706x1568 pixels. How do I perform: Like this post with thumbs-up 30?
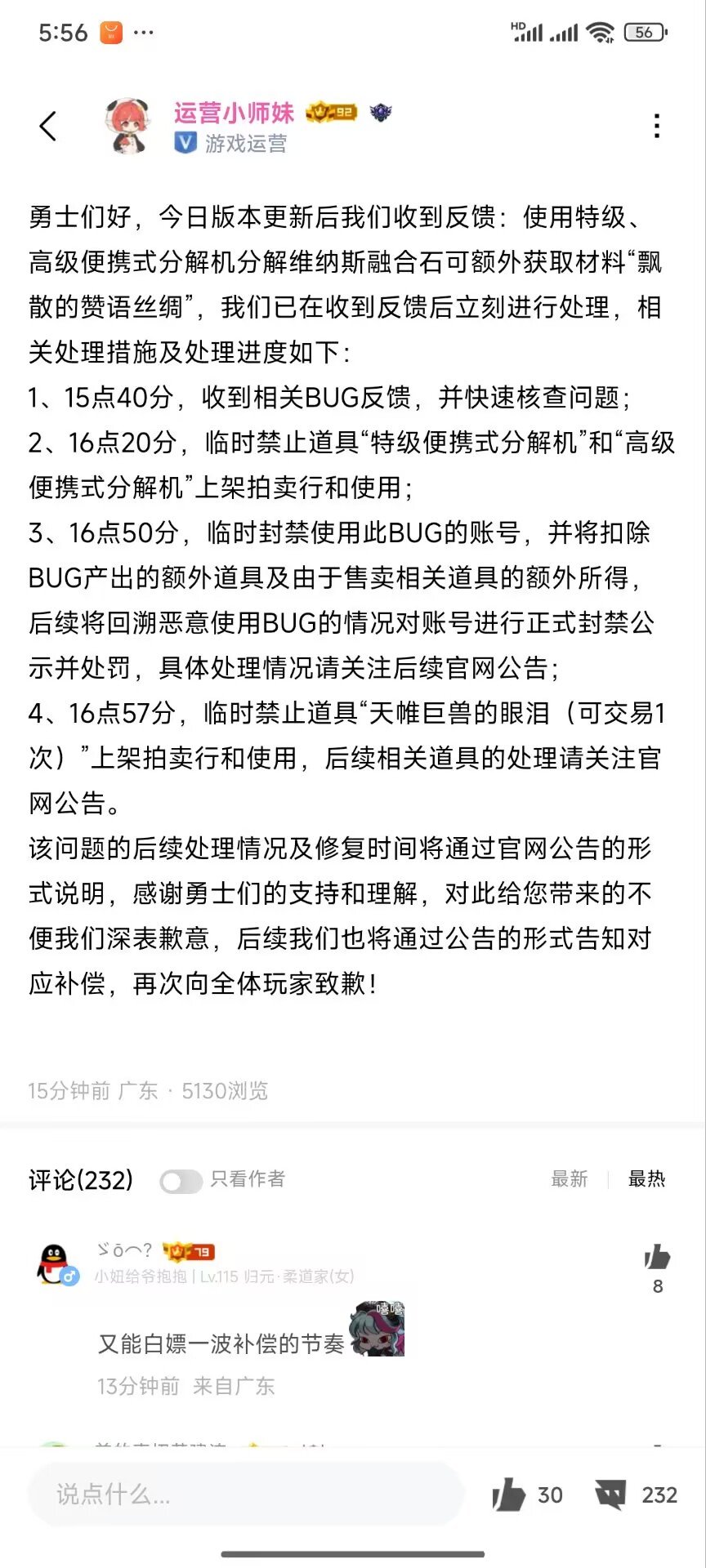(510, 1494)
